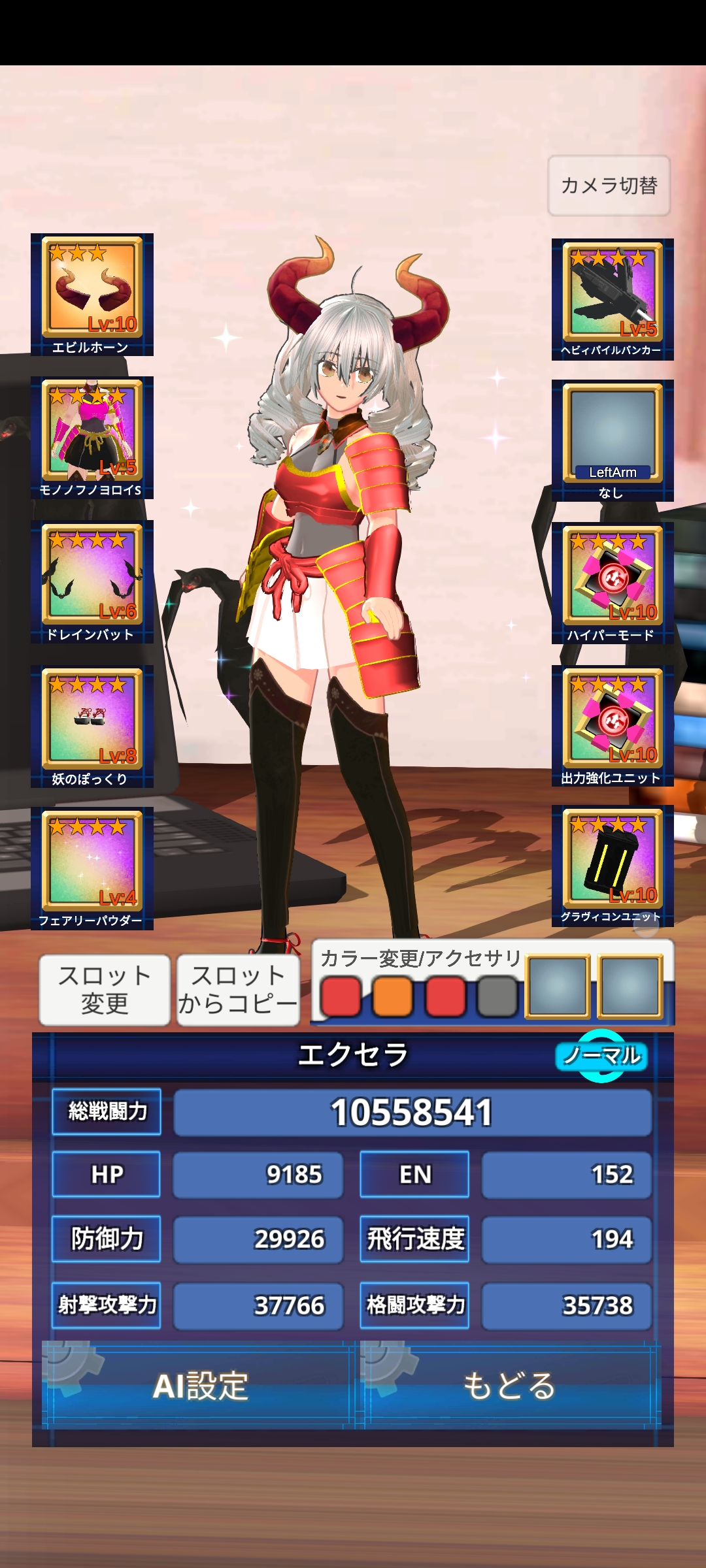706x1568 pixels.
Task: Select the gray color swatch
Action: tap(497, 996)
